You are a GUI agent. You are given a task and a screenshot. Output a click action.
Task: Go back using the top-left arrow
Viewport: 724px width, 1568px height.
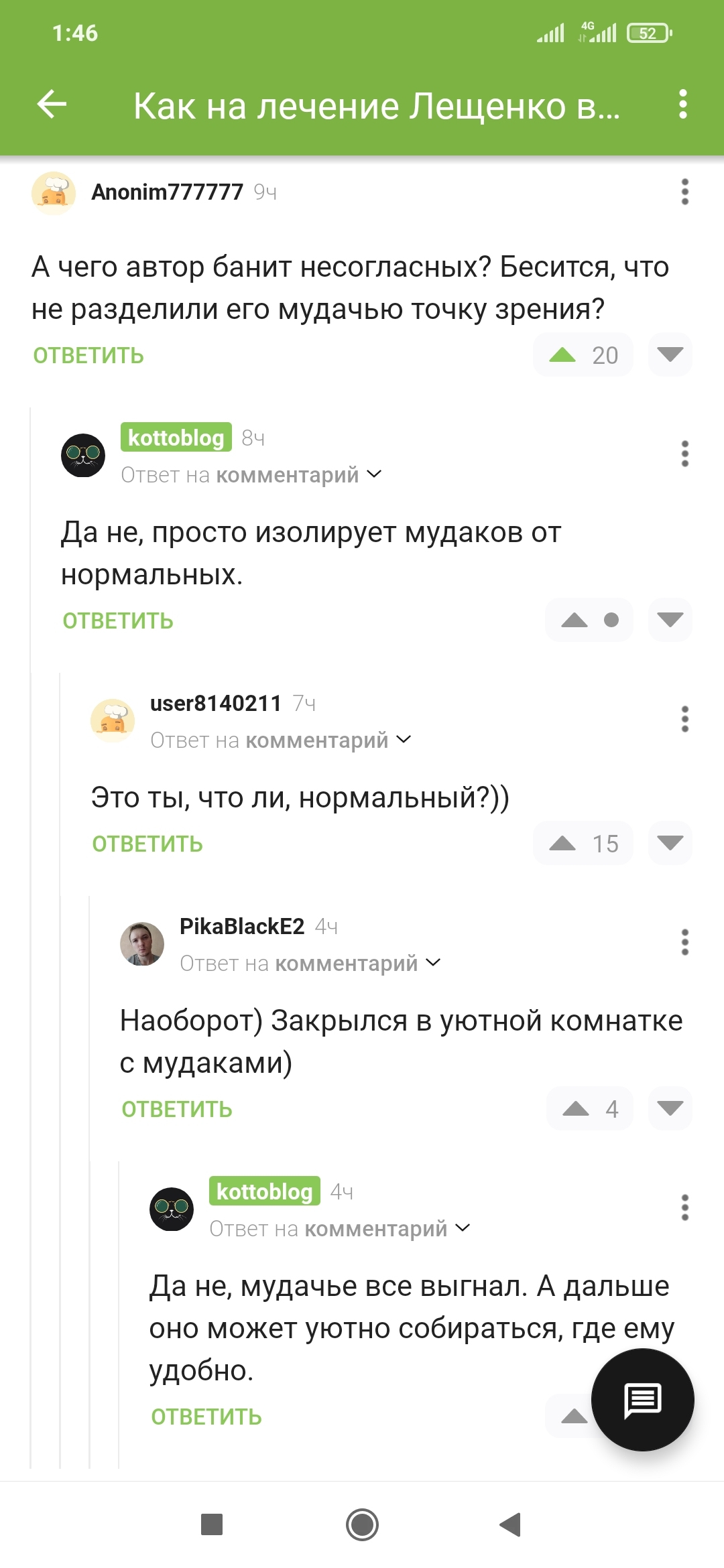52,104
